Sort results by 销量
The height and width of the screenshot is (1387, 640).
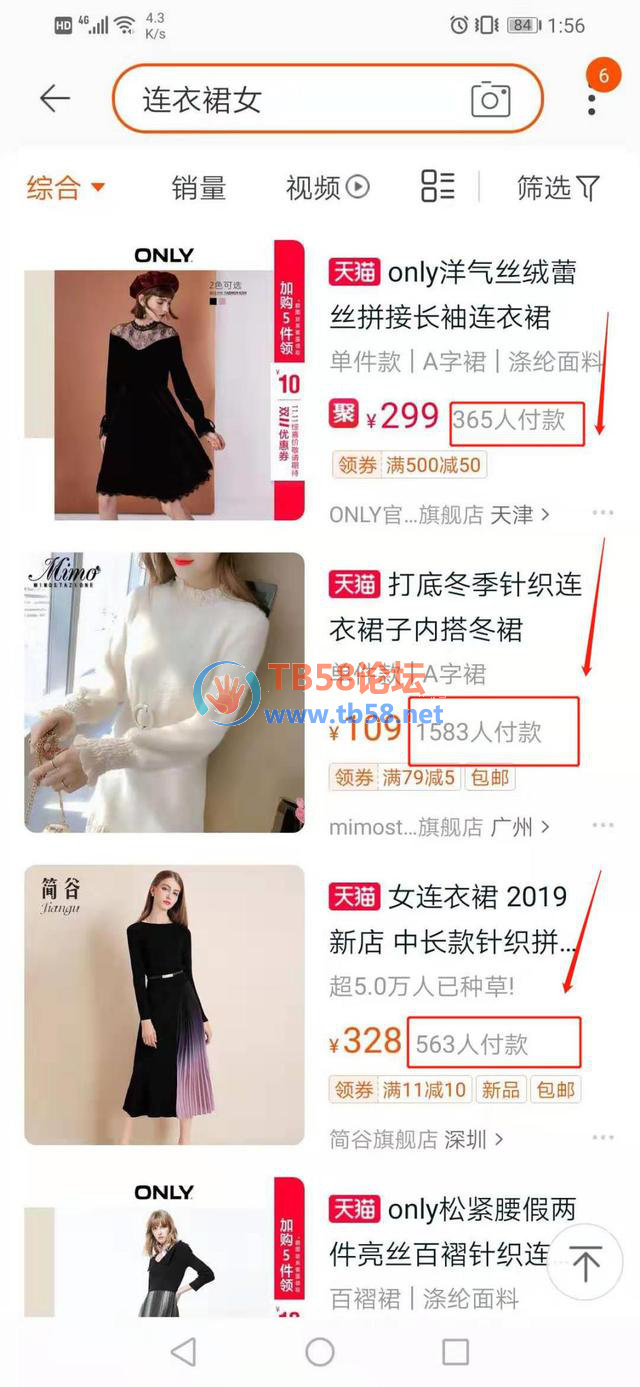[199, 187]
